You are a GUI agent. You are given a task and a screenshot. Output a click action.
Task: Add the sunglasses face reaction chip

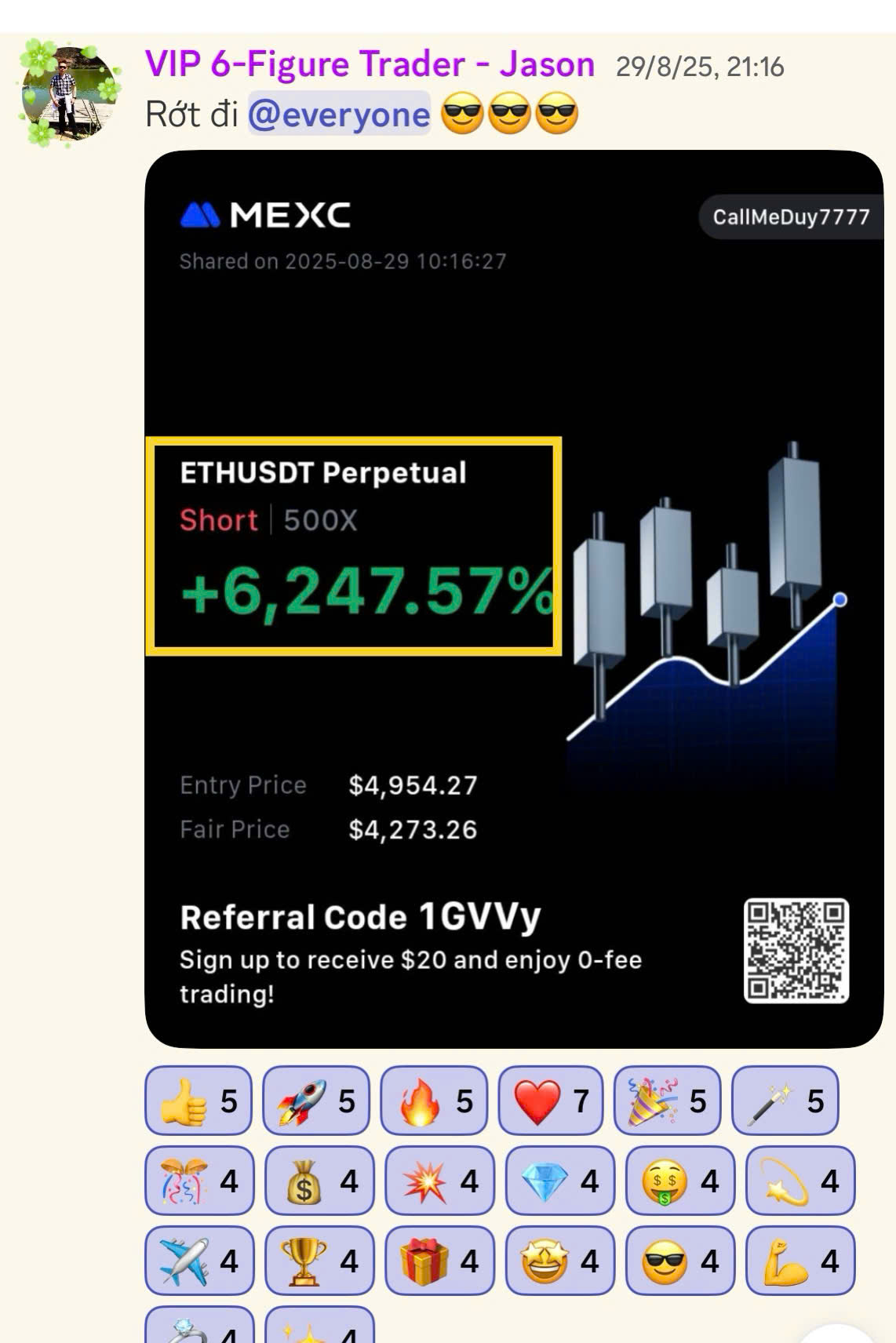(x=679, y=1261)
